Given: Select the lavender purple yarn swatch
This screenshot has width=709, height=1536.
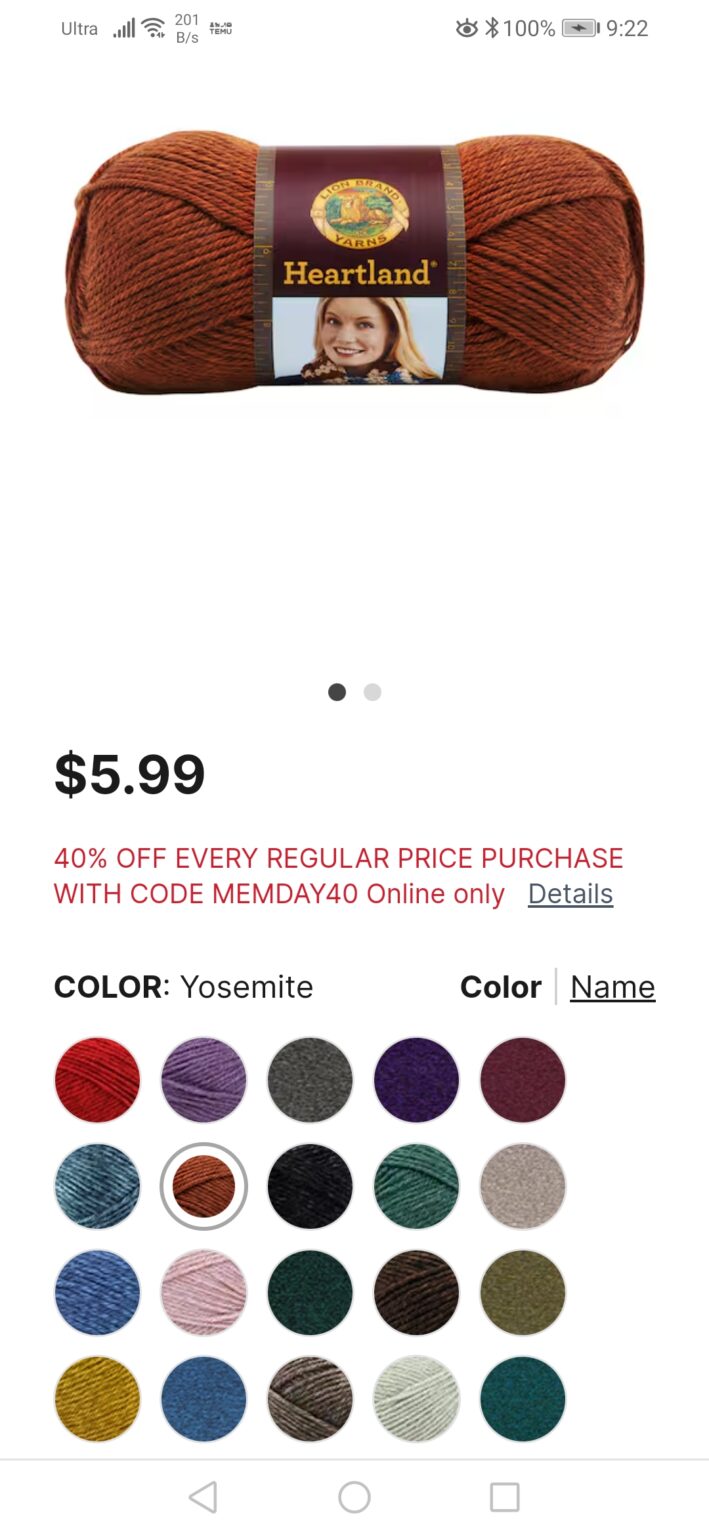Looking at the screenshot, I should [x=204, y=1080].
